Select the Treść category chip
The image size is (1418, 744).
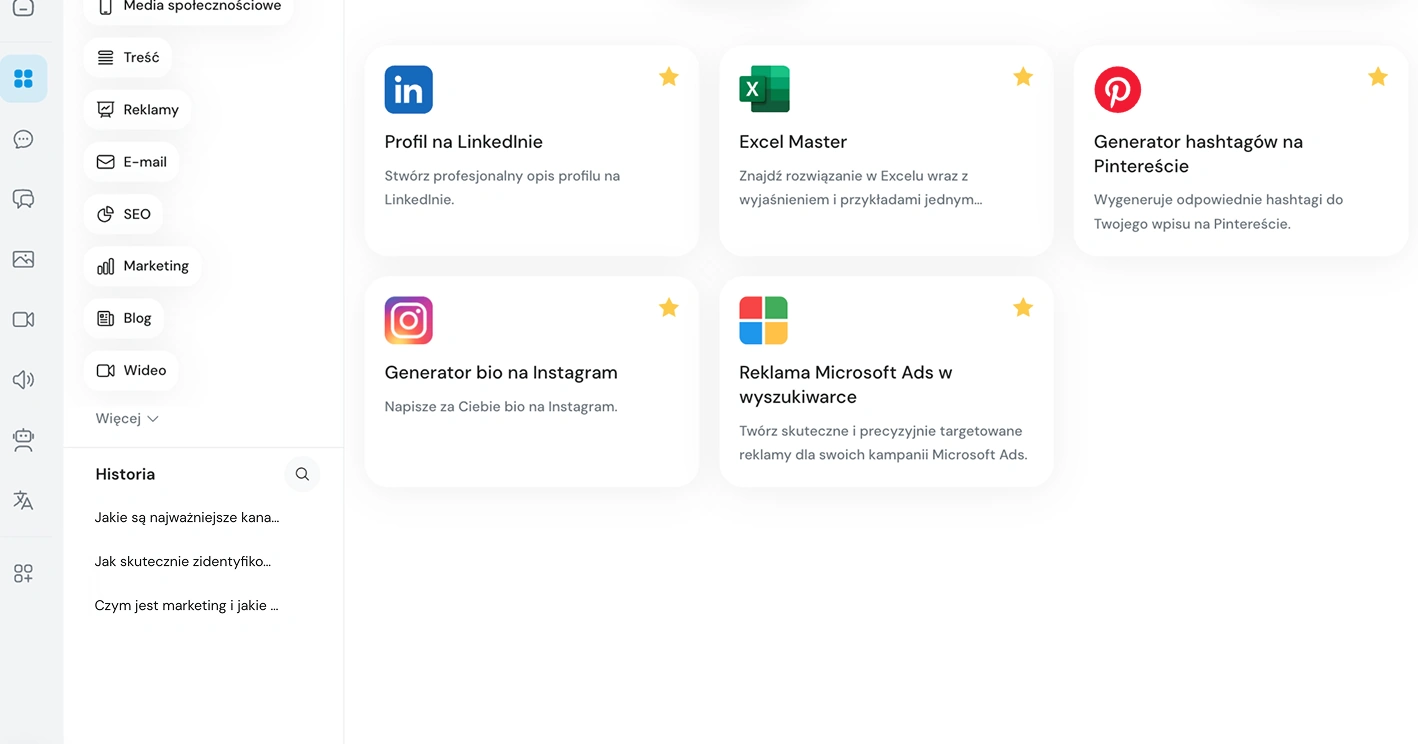click(128, 58)
